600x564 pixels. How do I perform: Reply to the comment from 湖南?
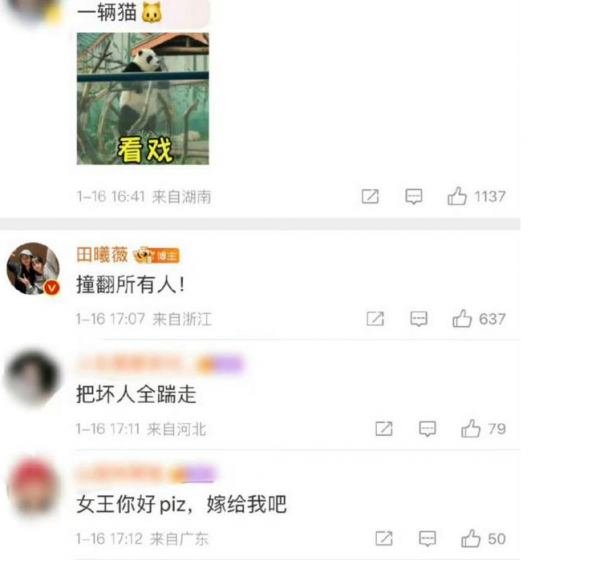pos(413,197)
